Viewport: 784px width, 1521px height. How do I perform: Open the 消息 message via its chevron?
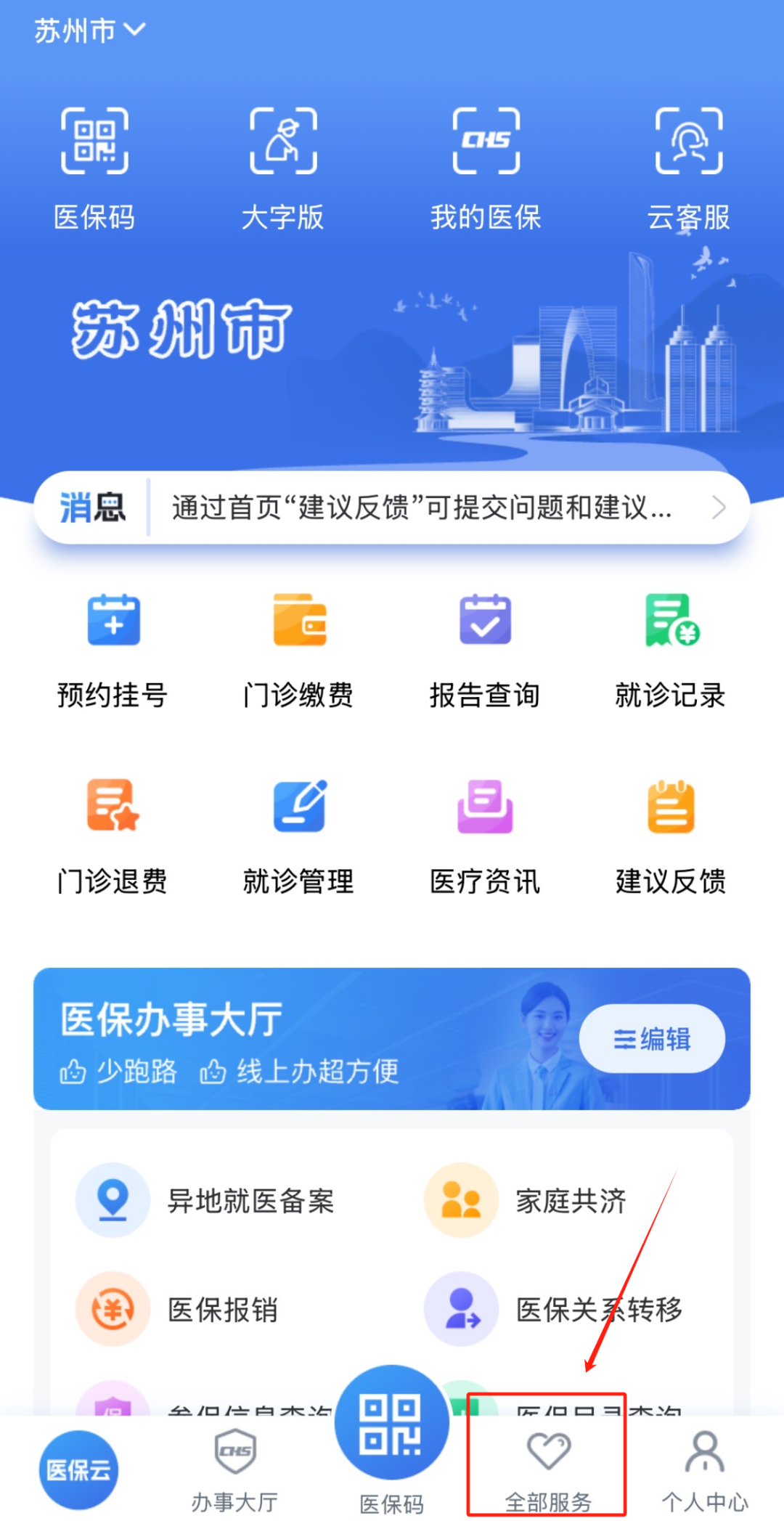coord(718,507)
